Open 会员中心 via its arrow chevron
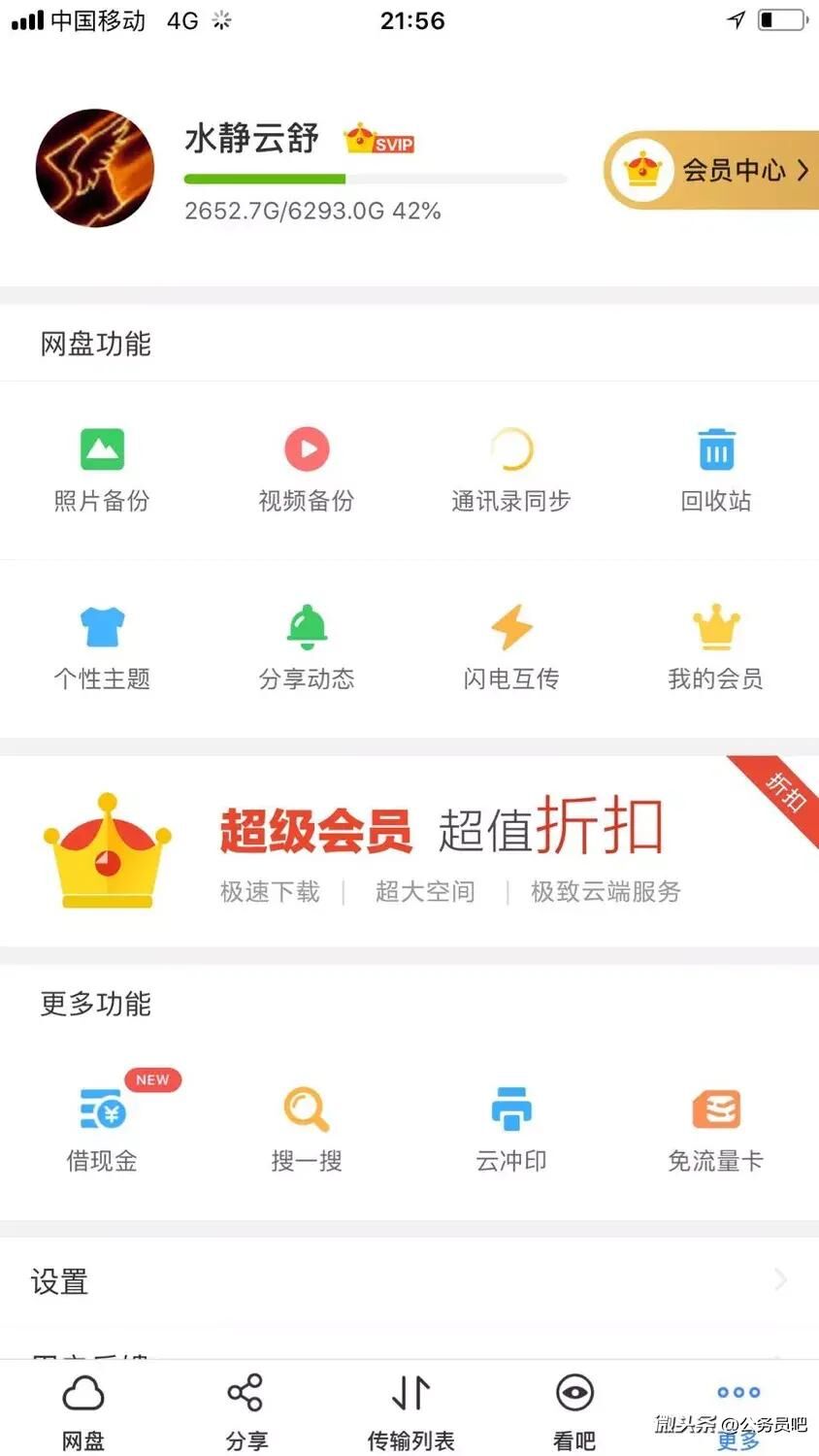 pyautogui.click(x=803, y=171)
